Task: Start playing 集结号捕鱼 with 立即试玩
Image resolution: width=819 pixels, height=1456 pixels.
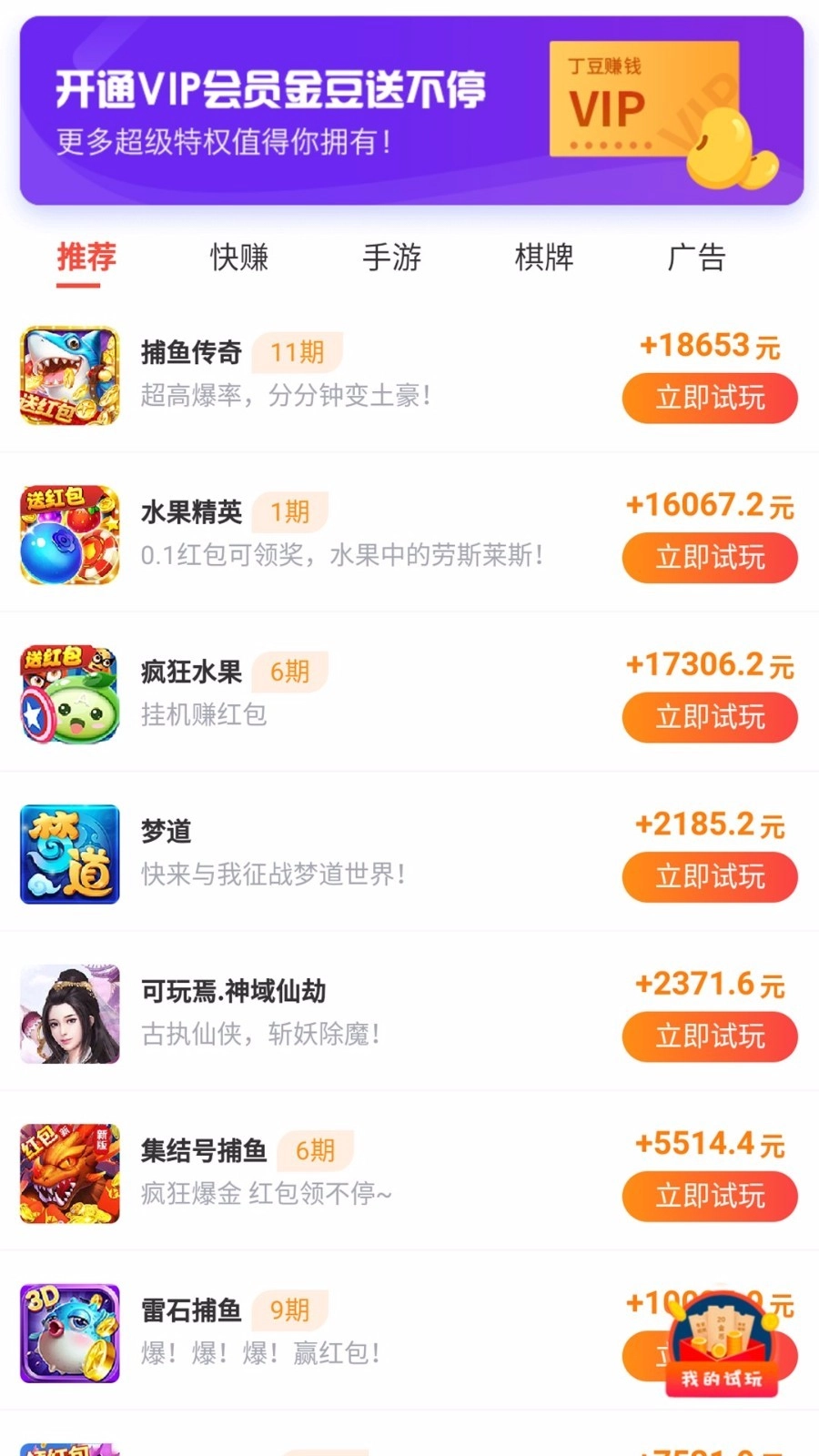Action: pyautogui.click(x=710, y=1196)
